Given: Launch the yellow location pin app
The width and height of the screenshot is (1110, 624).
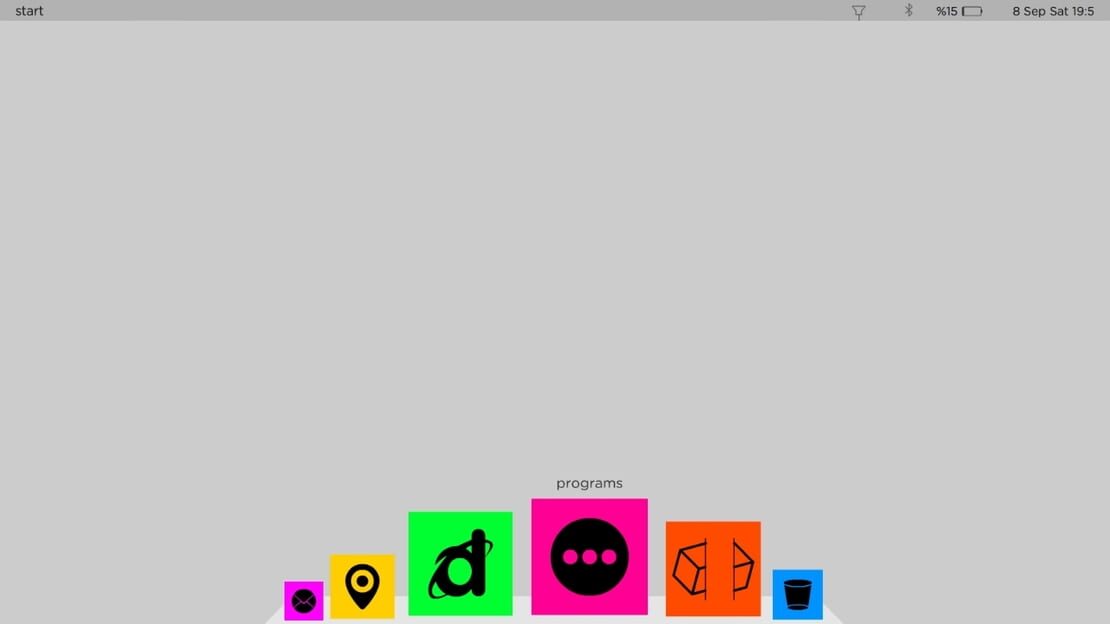Looking at the screenshot, I should pos(362,586).
